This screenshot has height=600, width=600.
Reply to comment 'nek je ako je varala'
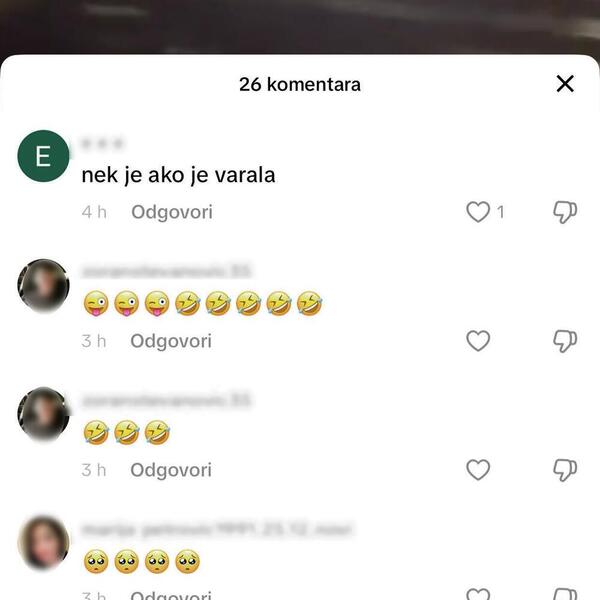pos(171,212)
